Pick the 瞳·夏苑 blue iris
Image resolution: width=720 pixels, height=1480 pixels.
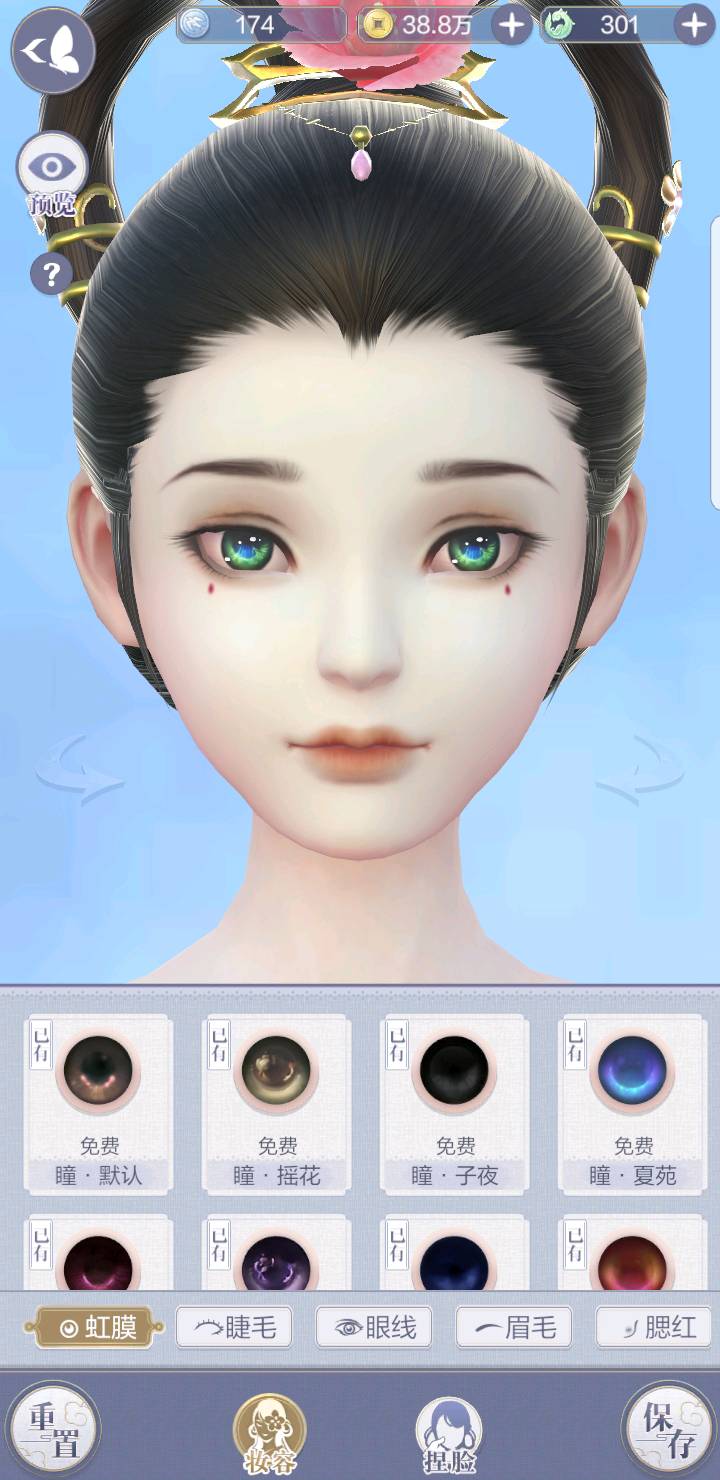[x=632, y=1104]
